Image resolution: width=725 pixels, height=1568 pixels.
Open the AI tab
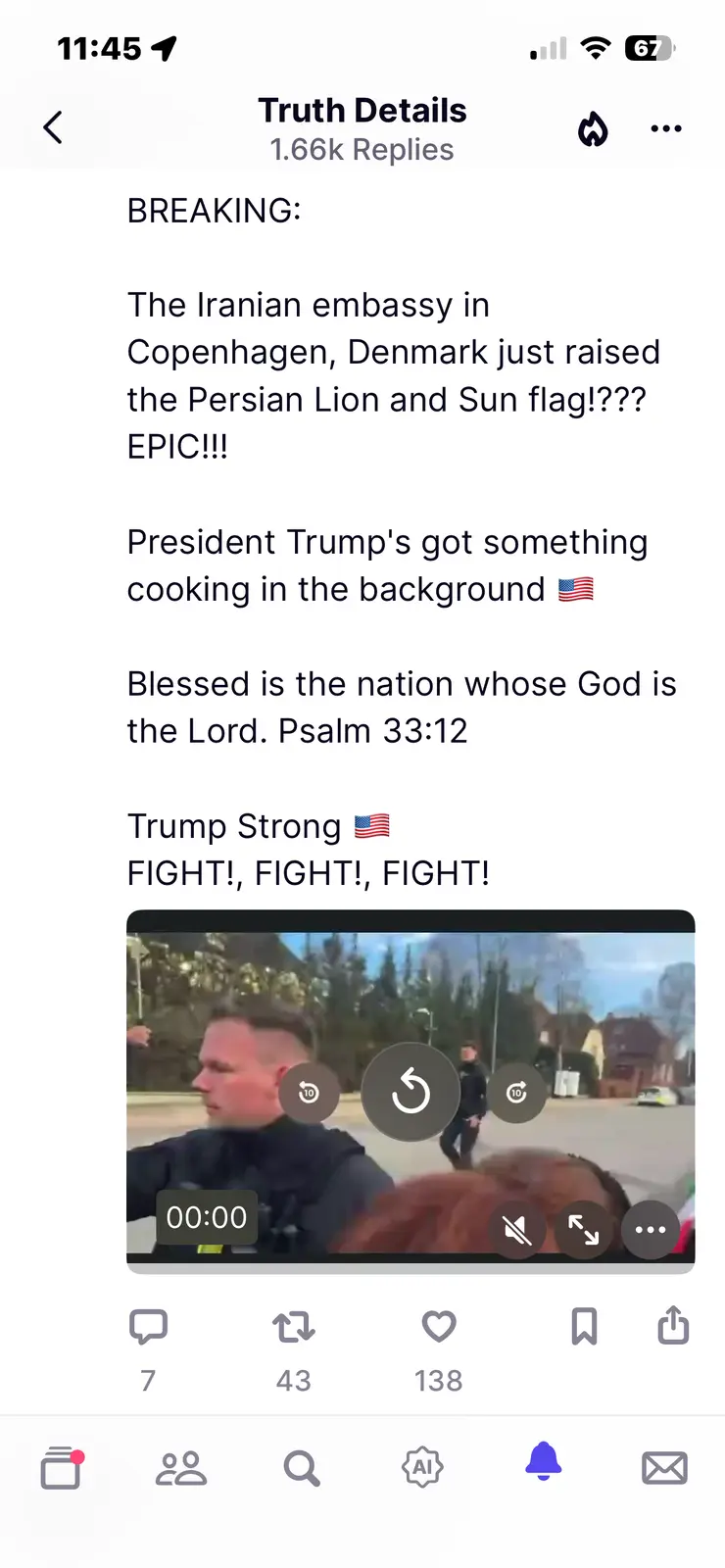(x=422, y=1468)
